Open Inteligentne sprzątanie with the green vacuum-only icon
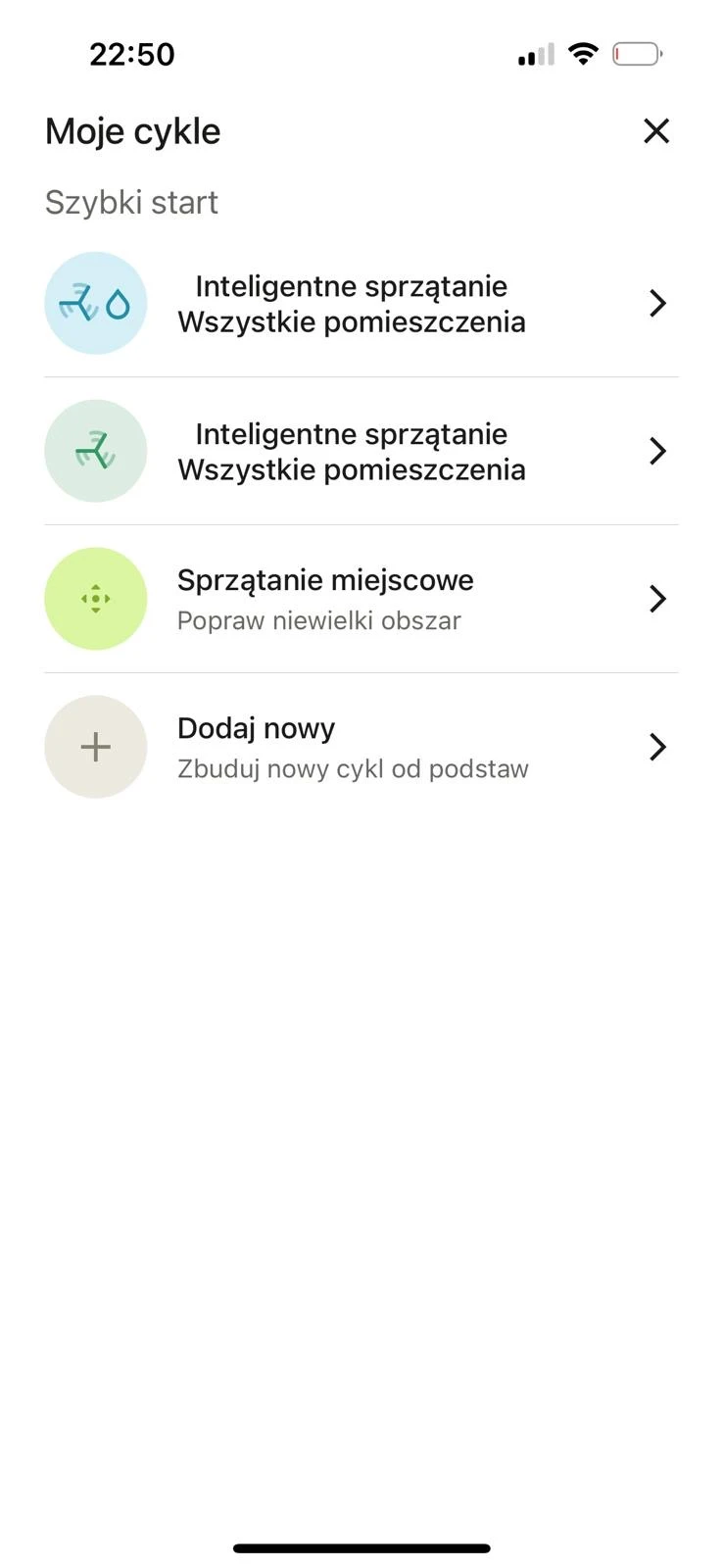The image size is (723, 1568). click(x=351, y=452)
